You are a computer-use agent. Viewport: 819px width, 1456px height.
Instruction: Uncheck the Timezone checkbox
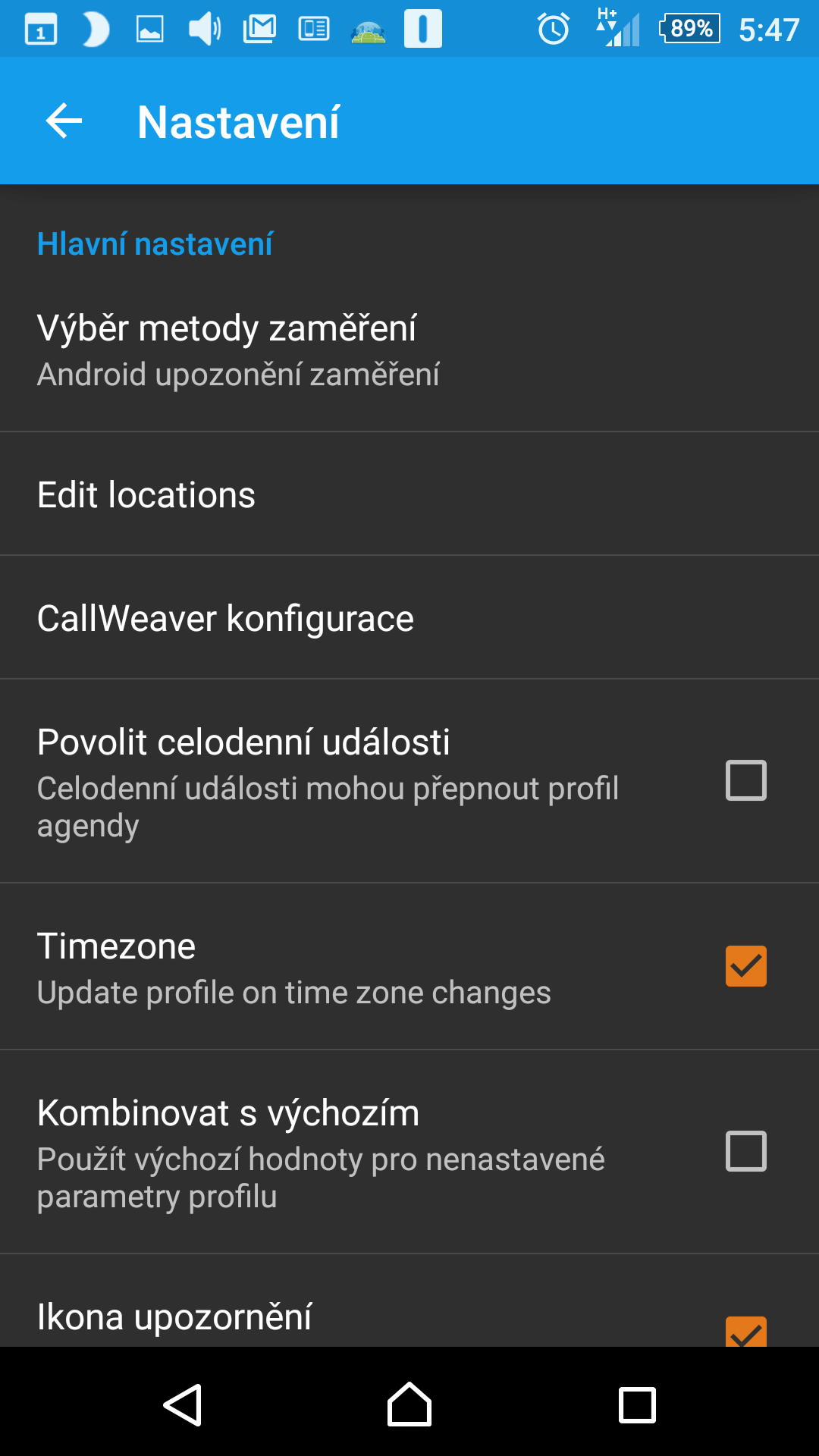(746, 966)
